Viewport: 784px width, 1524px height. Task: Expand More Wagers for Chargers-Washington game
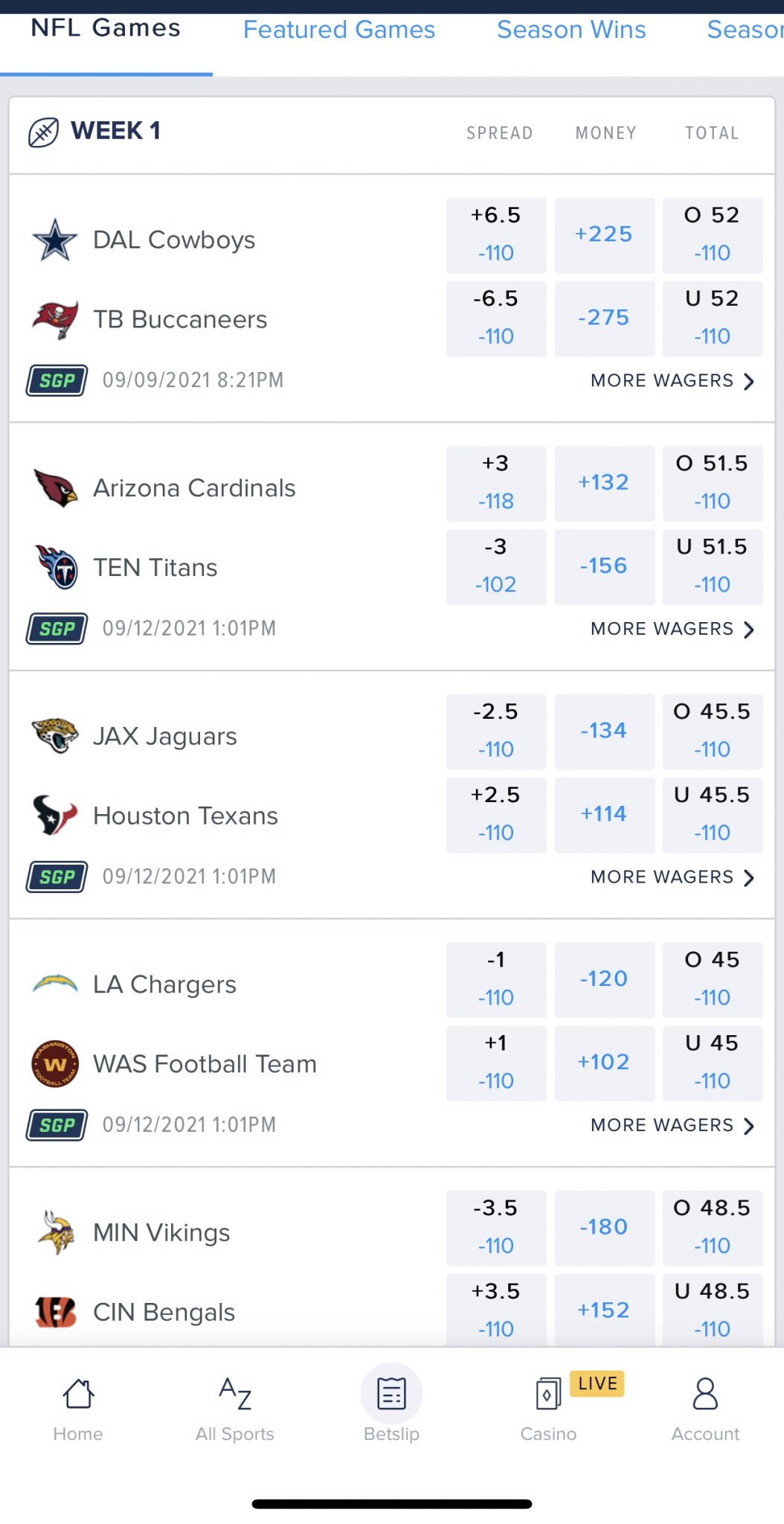click(668, 1125)
